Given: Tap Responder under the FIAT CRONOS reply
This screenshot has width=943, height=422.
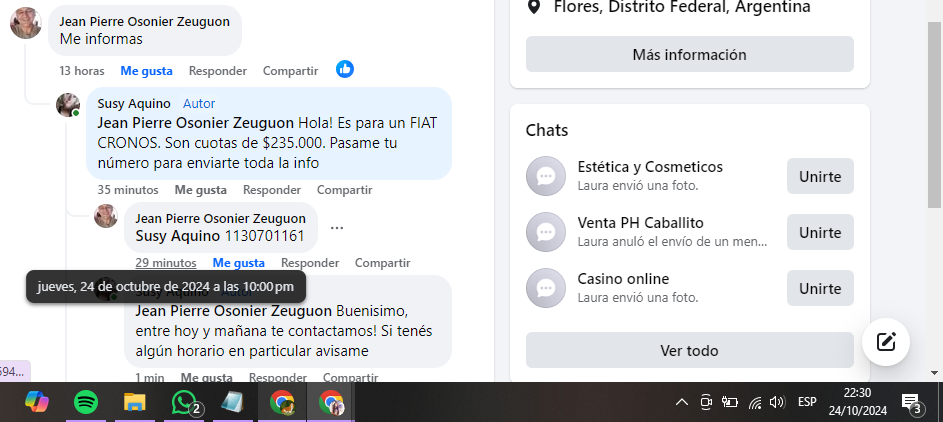Looking at the screenshot, I should (x=271, y=190).
